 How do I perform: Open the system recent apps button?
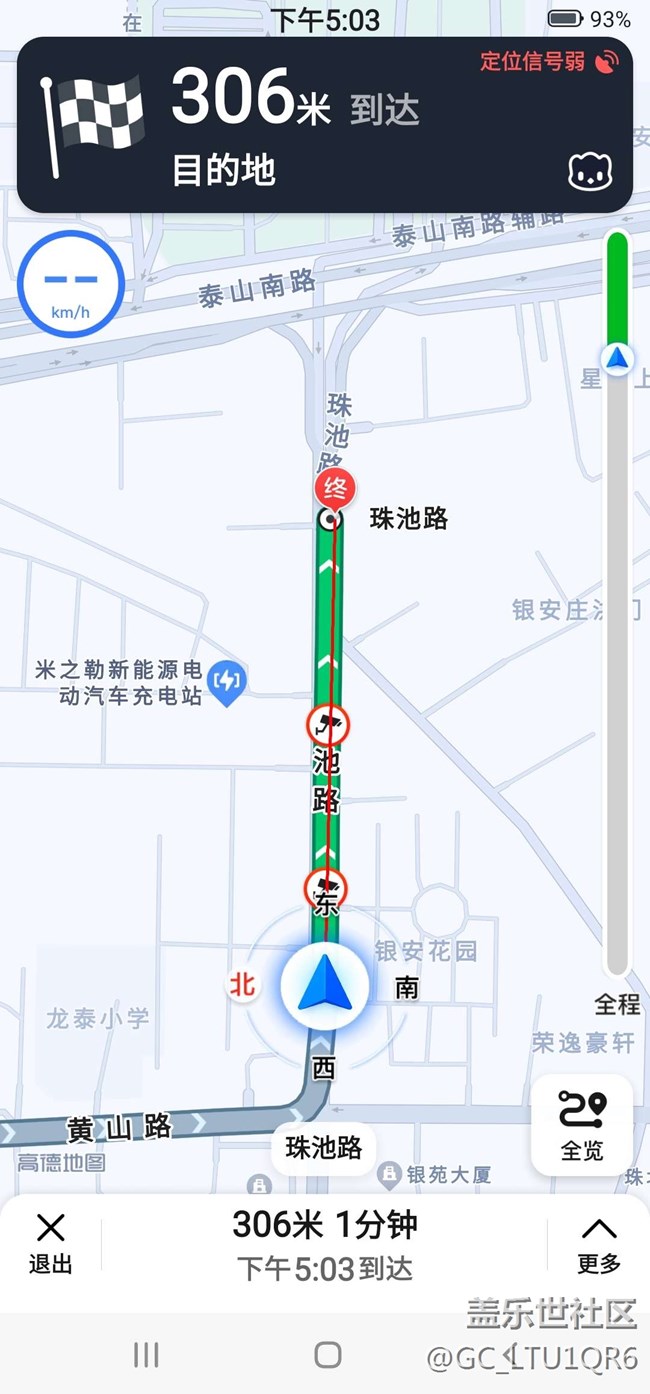[146, 1354]
